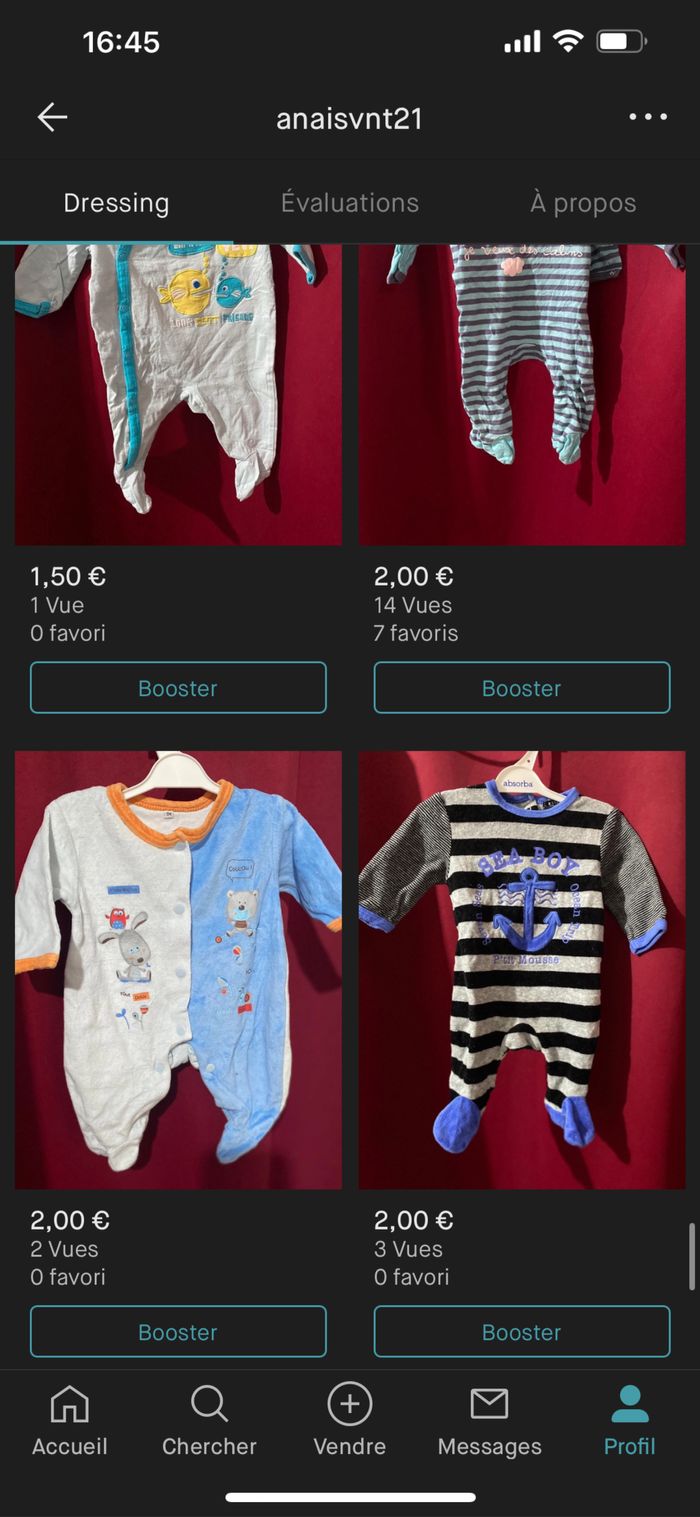
Task: Open the Sea Boy anchor pajama listing
Action: 522,969
